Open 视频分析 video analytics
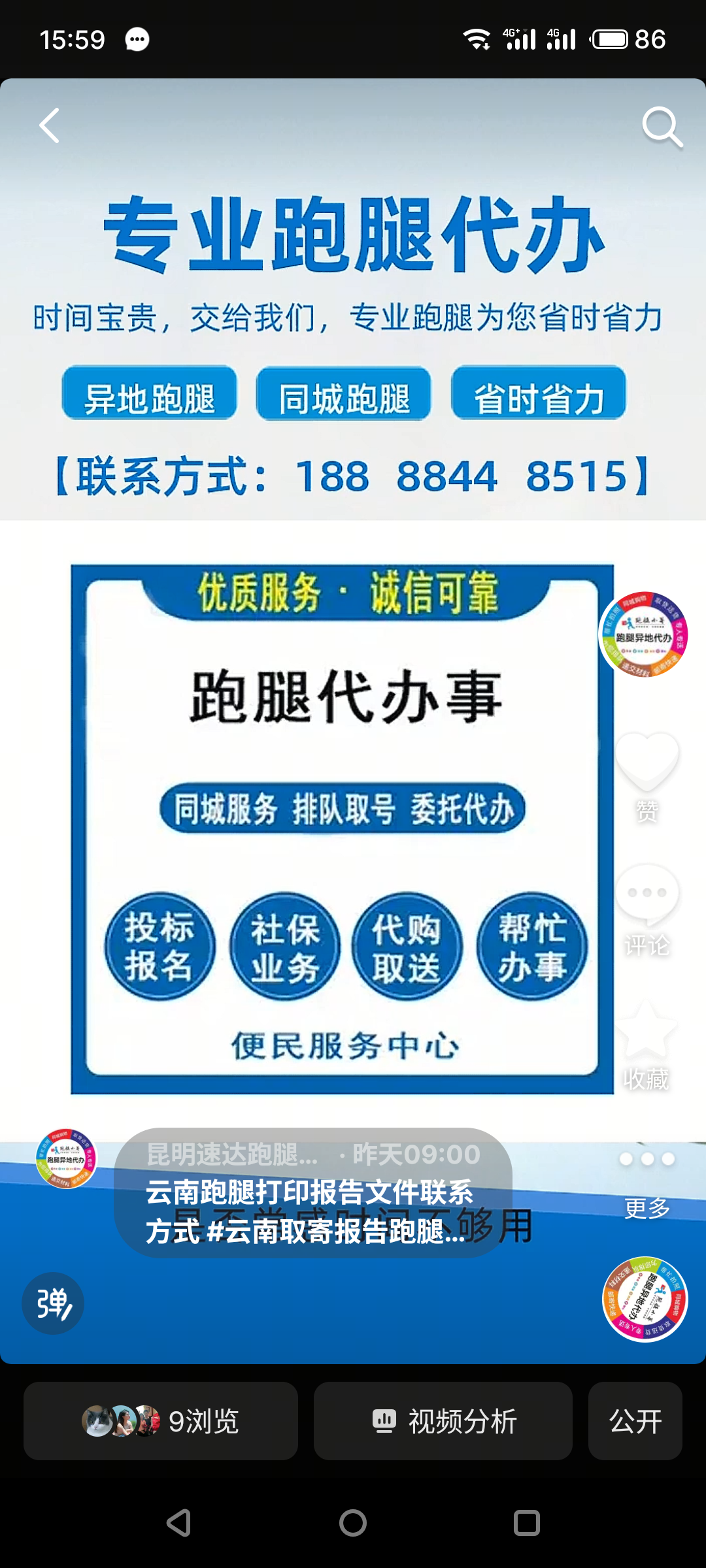 point(443,1421)
